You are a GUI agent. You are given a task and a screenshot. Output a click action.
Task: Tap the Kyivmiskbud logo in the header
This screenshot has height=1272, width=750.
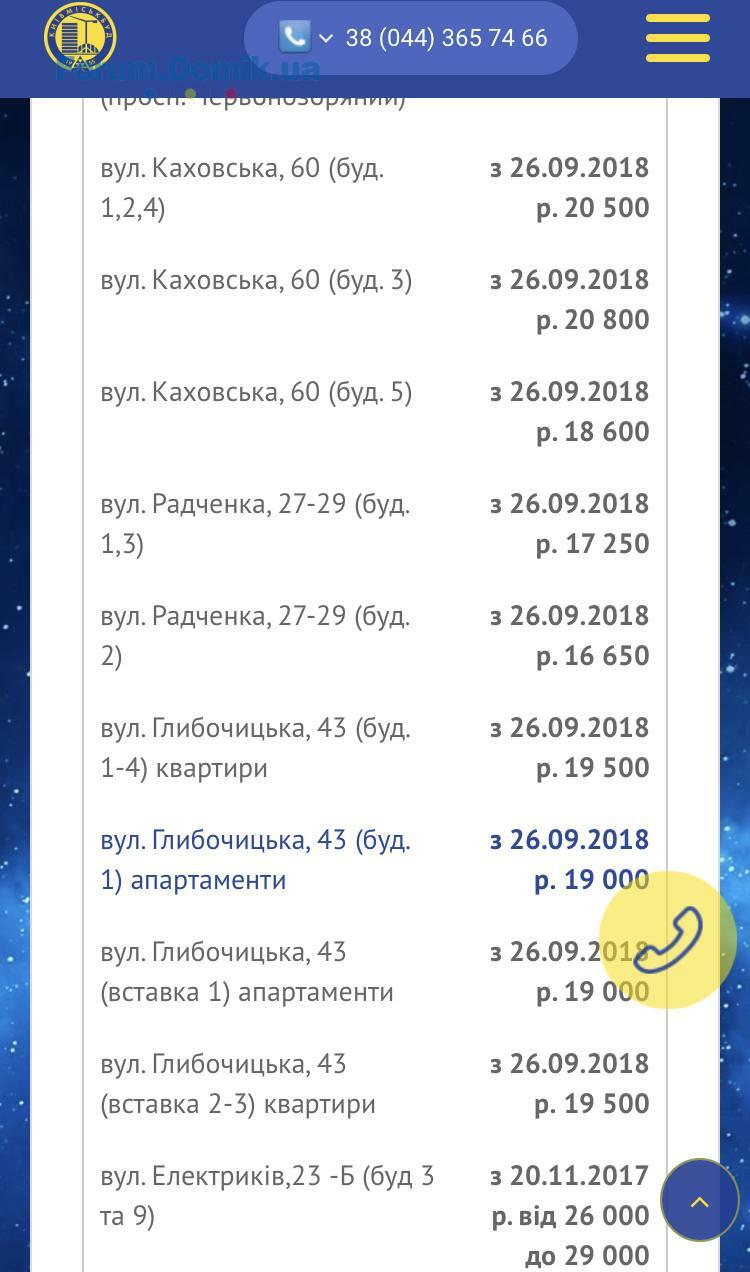tap(80, 39)
